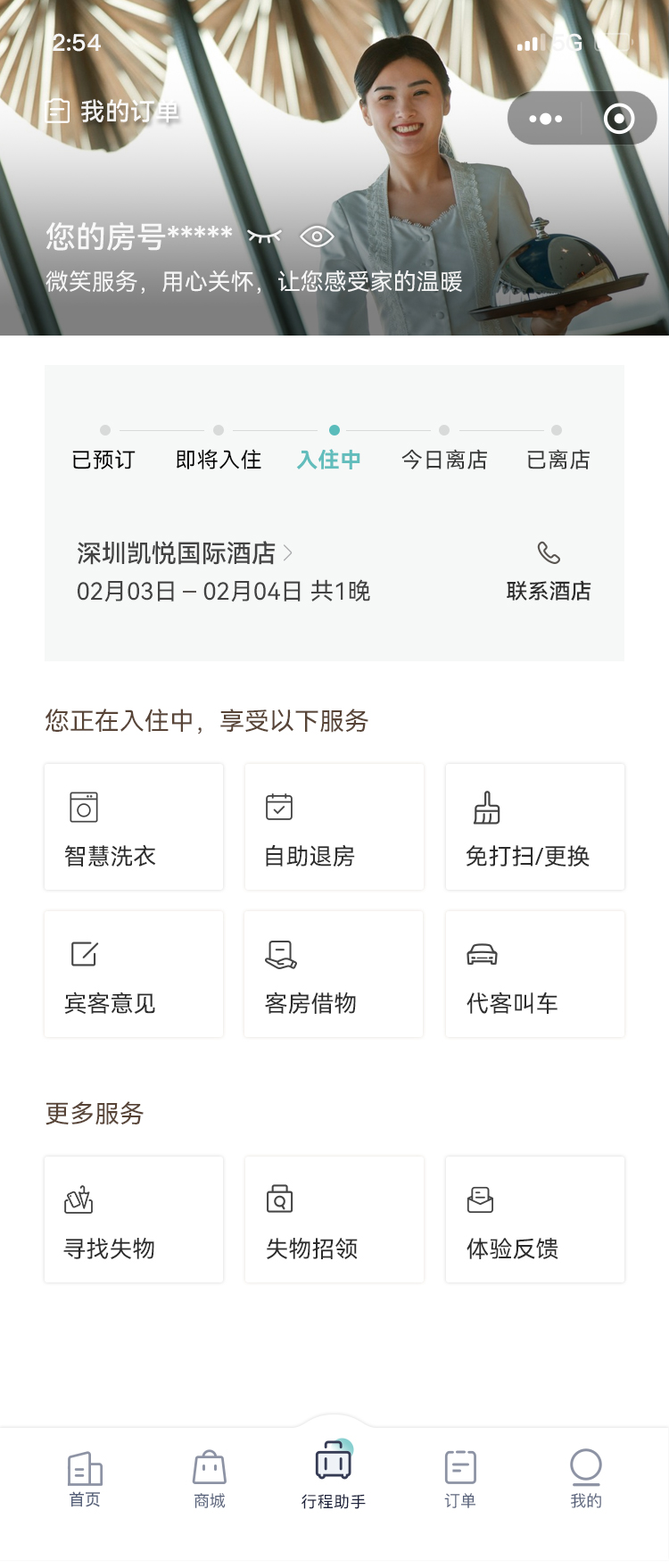
Task: Close the mini program with the circle icon
Action: 619,118
